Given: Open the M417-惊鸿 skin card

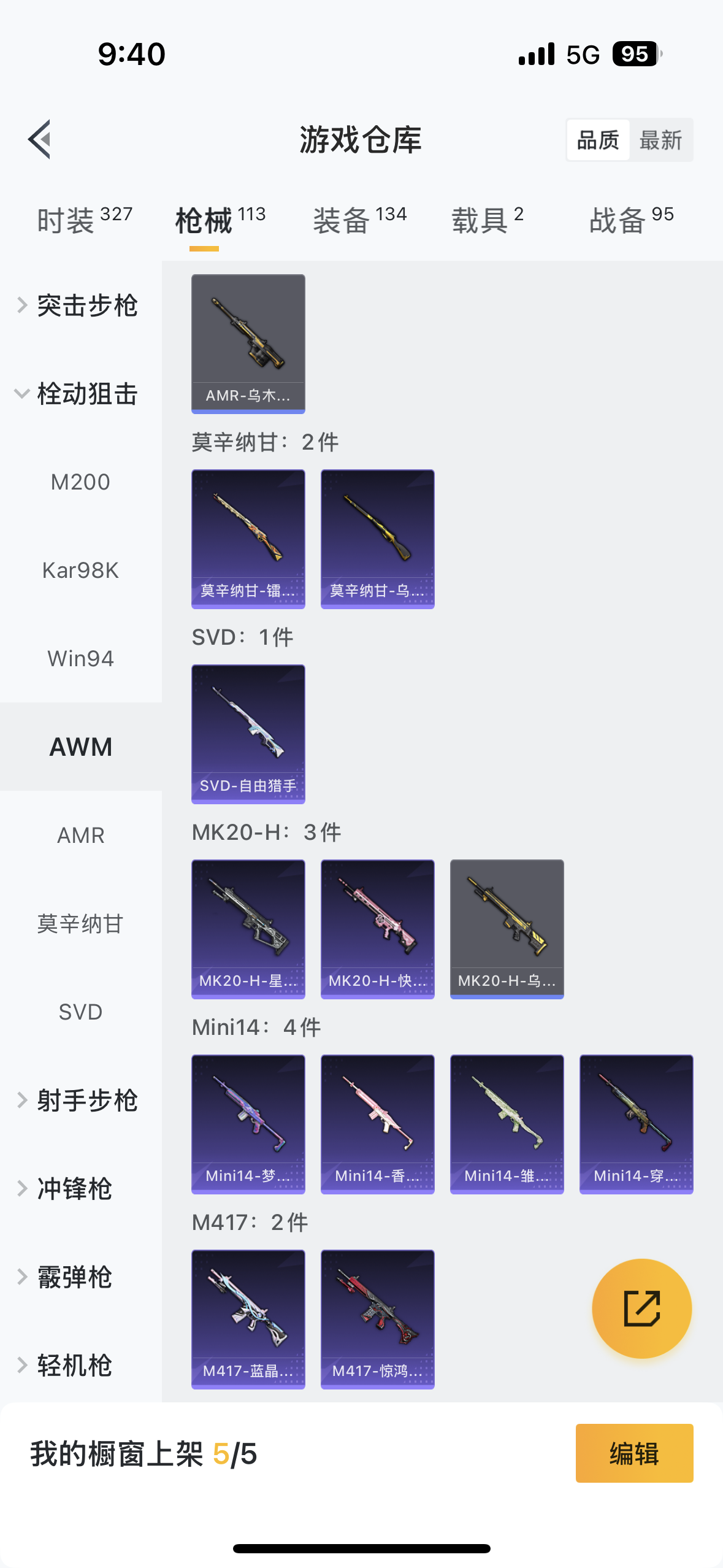Looking at the screenshot, I should tap(378, 1319).
